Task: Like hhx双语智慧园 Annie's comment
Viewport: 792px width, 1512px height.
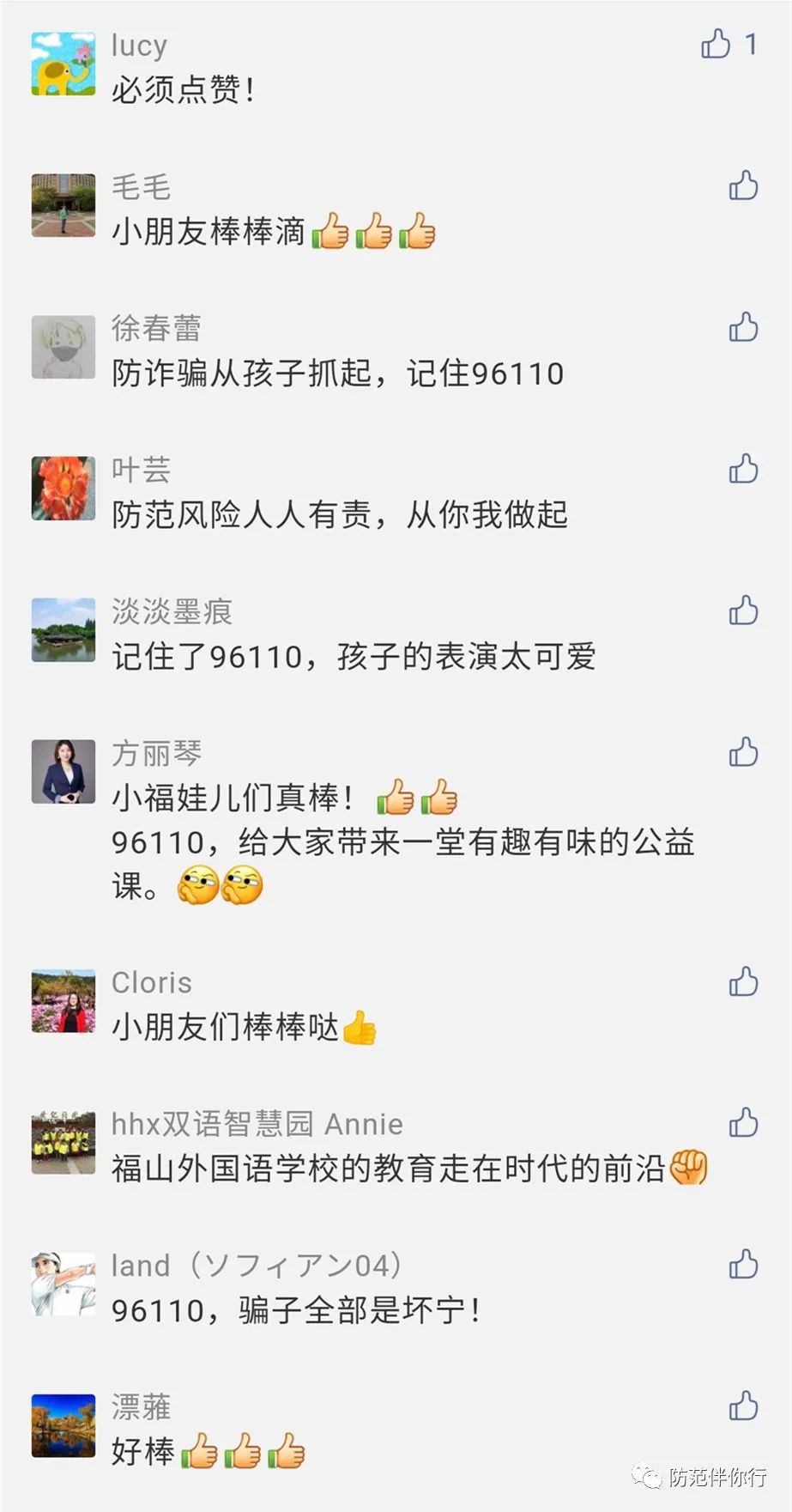Action: (x=743, y=1123)
